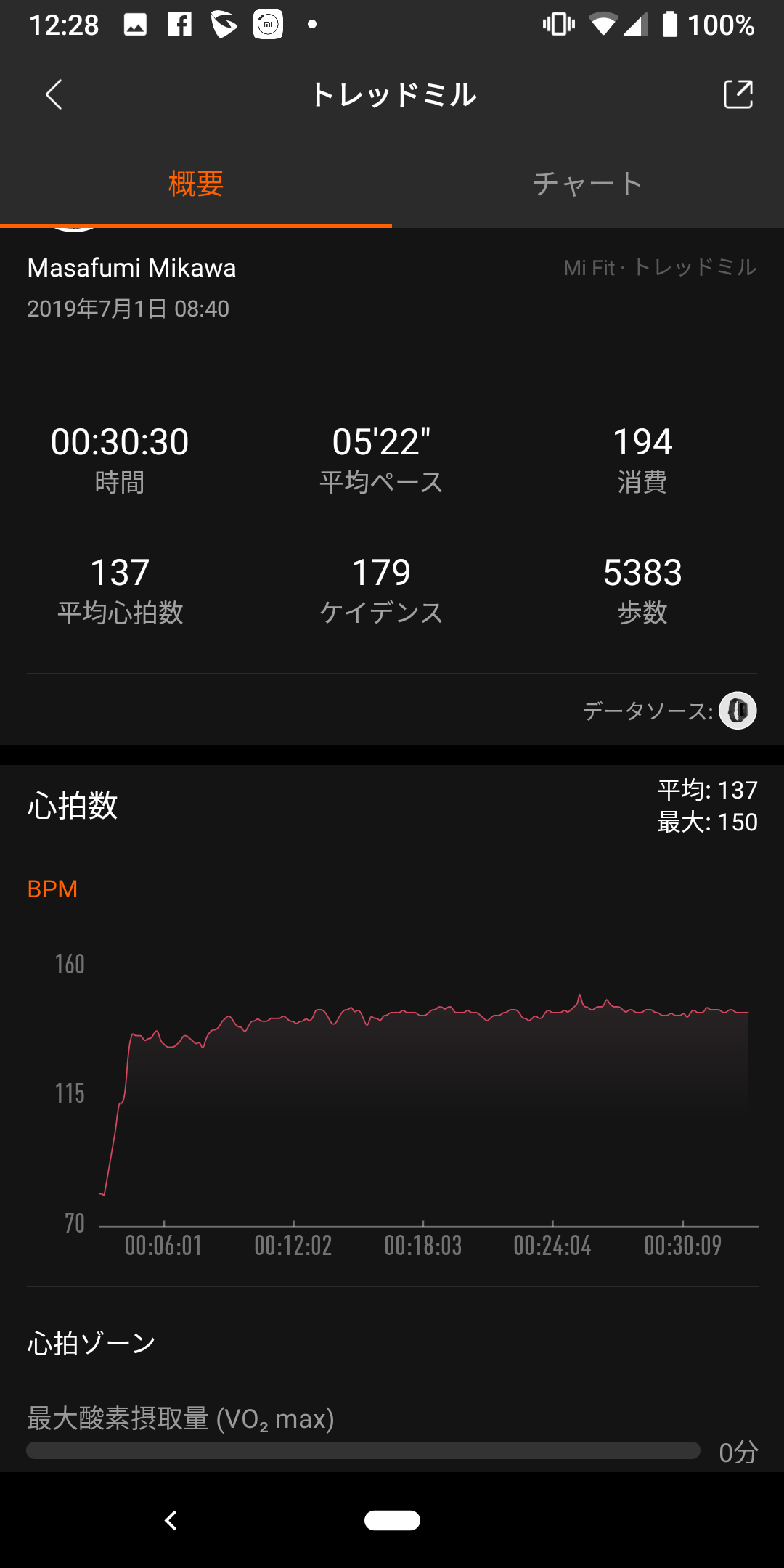
Task: Select the 概要 tab
Action: (196, 184)
